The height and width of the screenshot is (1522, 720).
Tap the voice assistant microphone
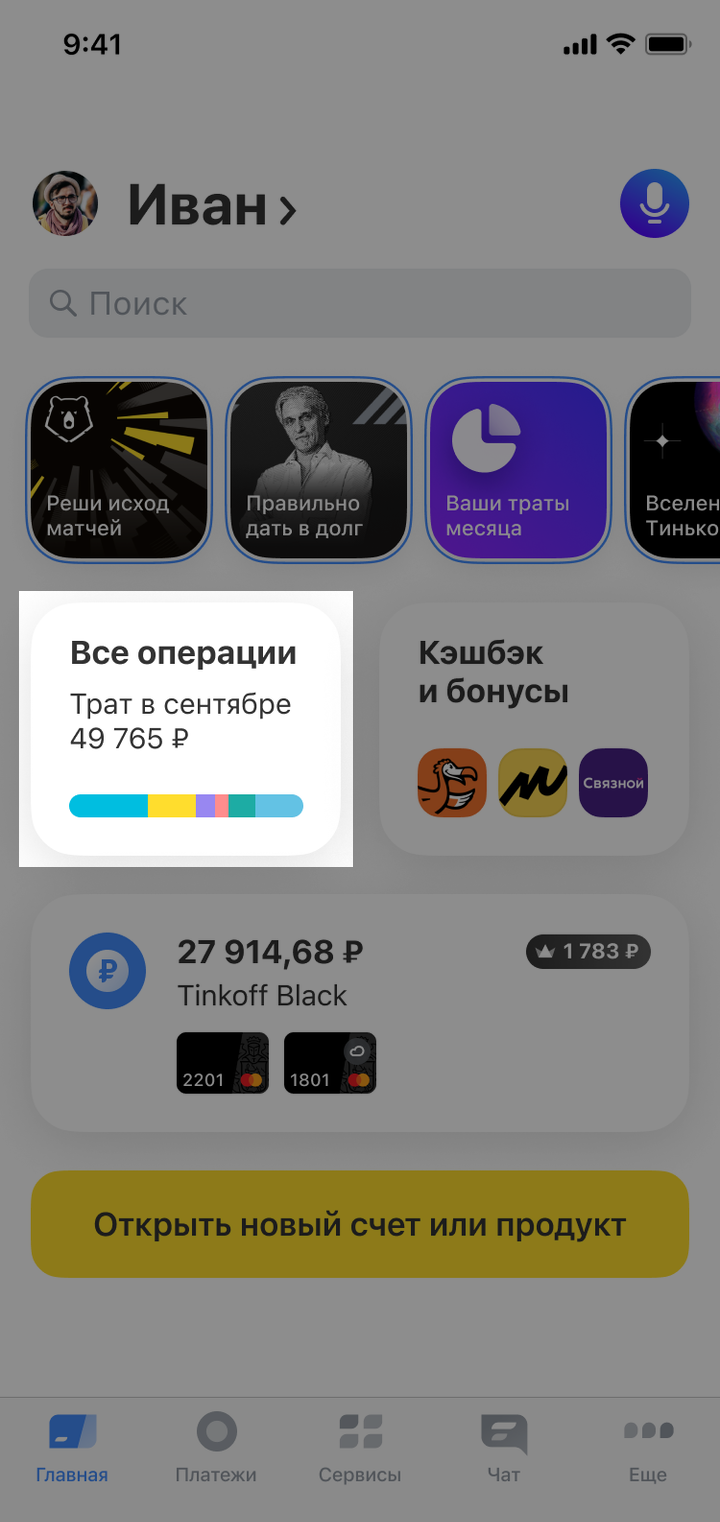click(654, 204)
